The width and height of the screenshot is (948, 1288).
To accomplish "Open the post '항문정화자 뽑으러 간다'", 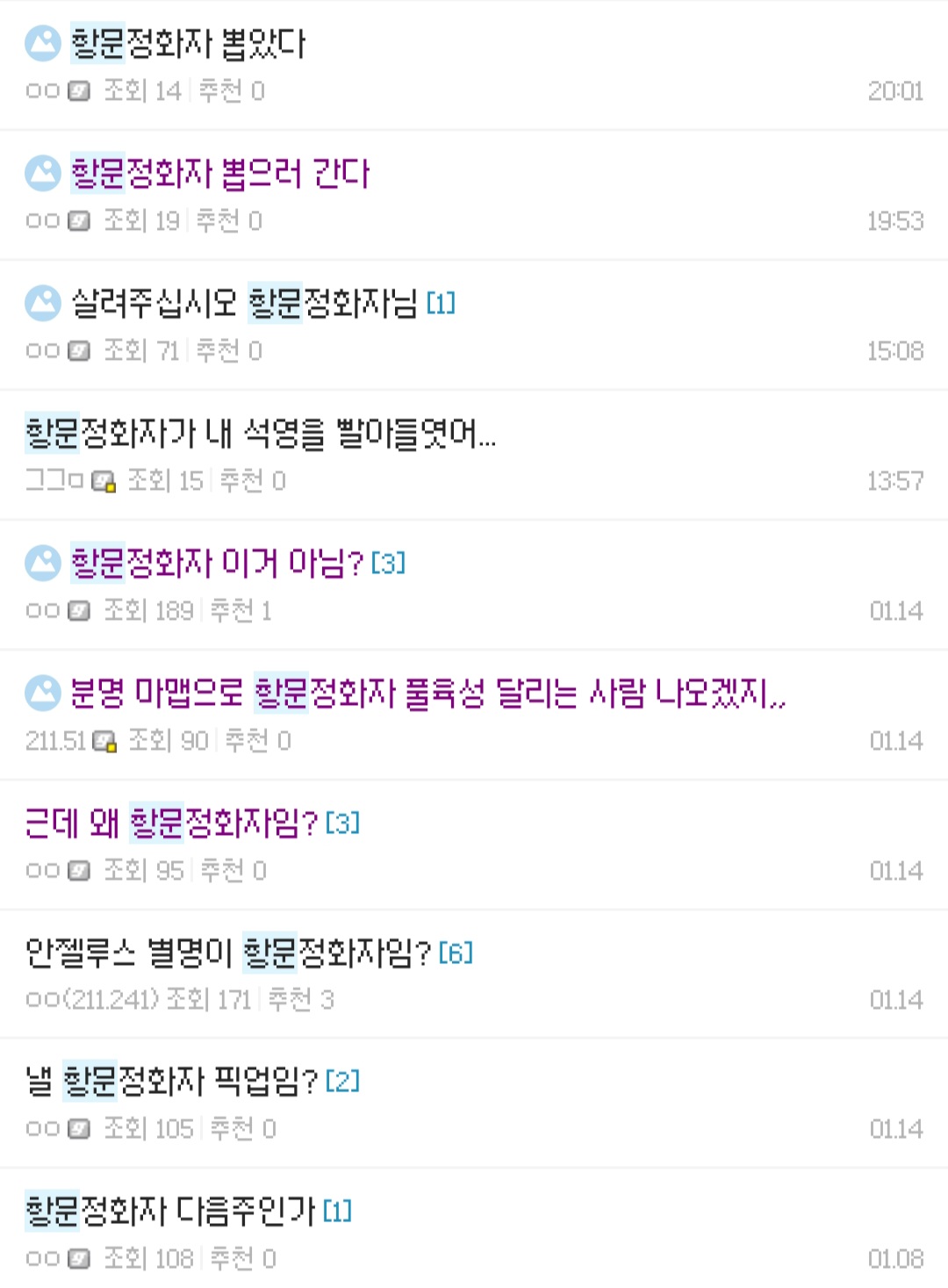I will click(219, 174).
